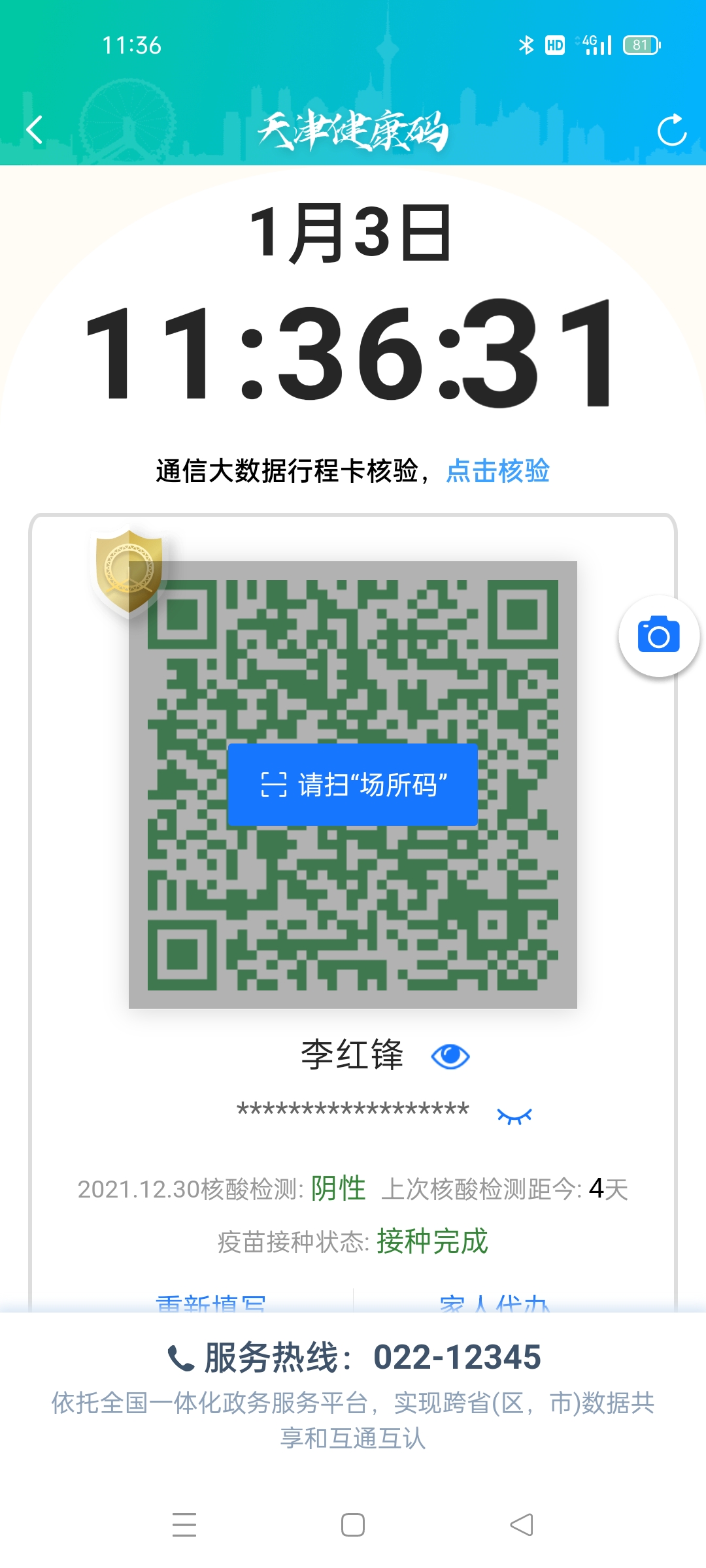
Task: Tap the 请扫"场所码" scan button
Action: (x=353, y=785)
